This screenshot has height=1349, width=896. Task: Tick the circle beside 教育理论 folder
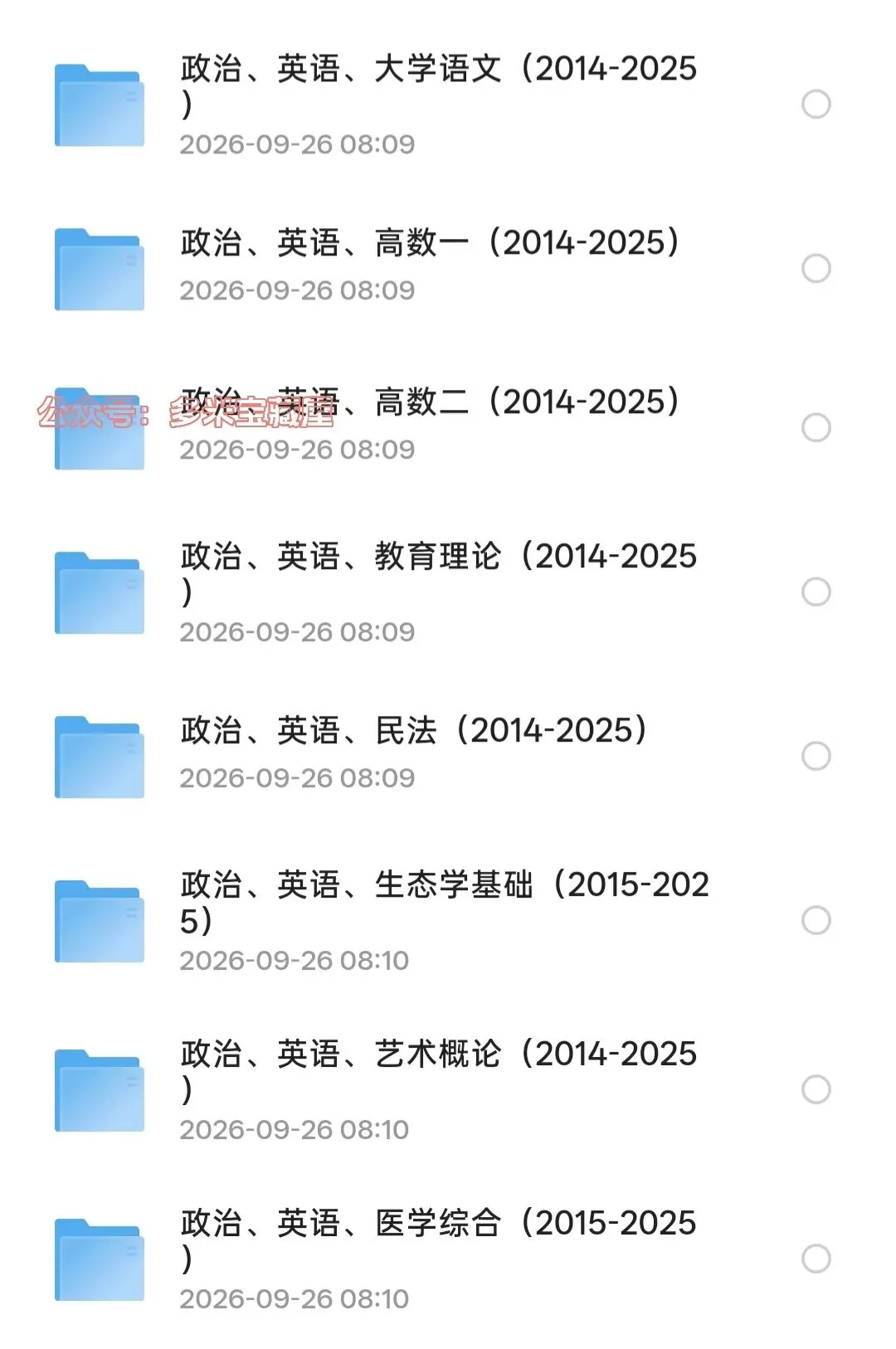(x=816, y=592)
